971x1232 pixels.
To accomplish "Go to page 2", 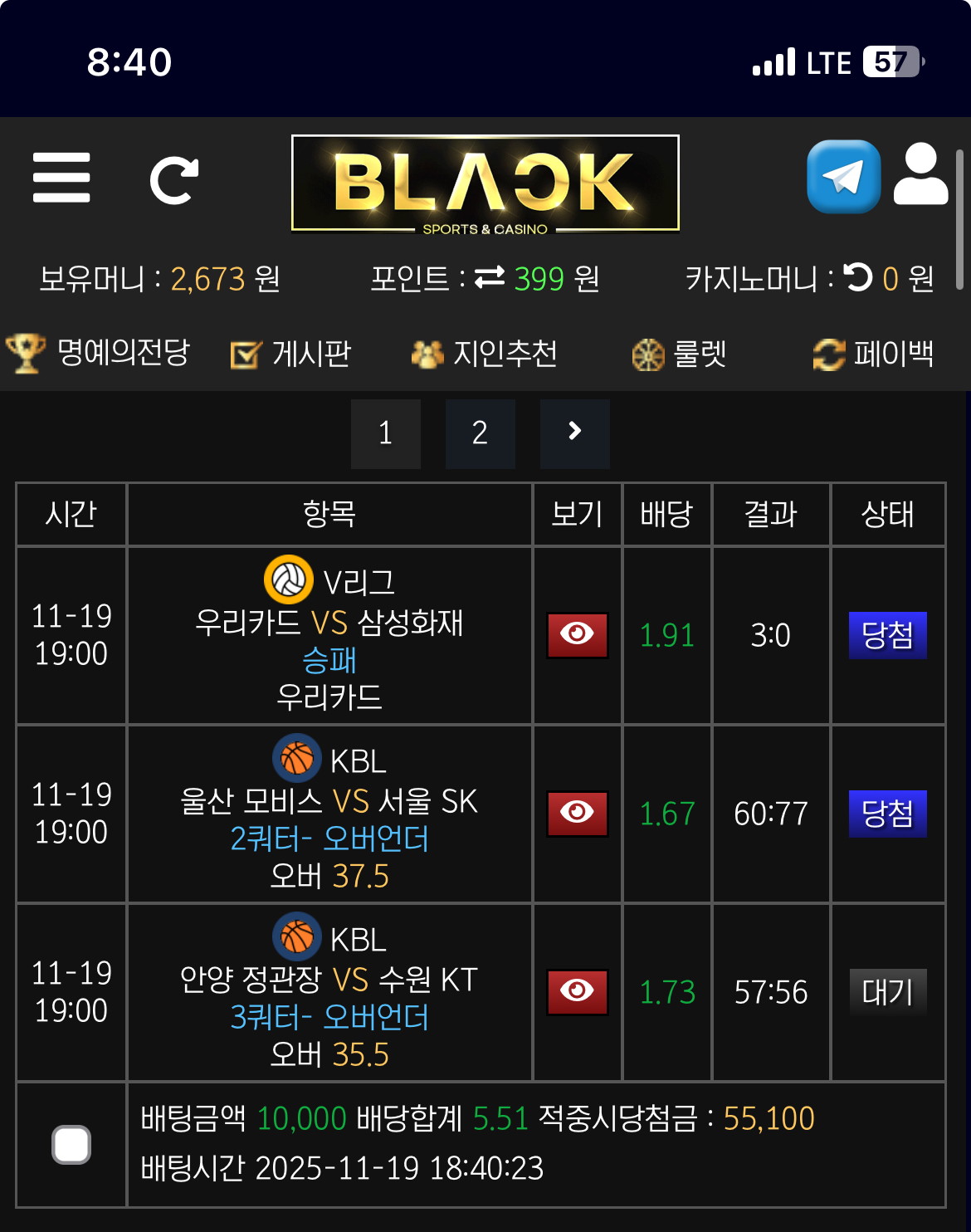I will click(x=480, y=433).
